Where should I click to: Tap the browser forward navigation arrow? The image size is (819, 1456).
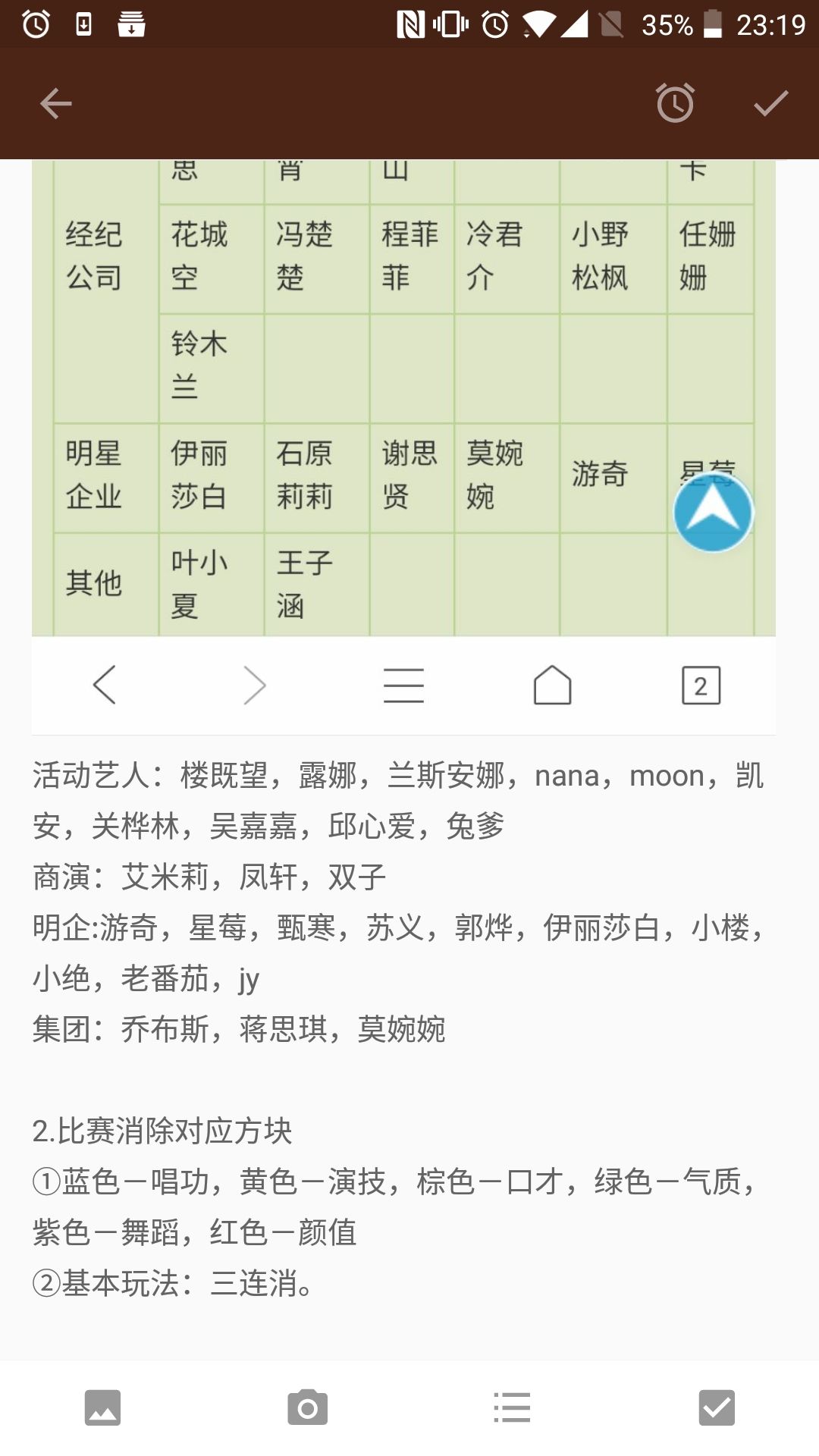coord(256,685)
